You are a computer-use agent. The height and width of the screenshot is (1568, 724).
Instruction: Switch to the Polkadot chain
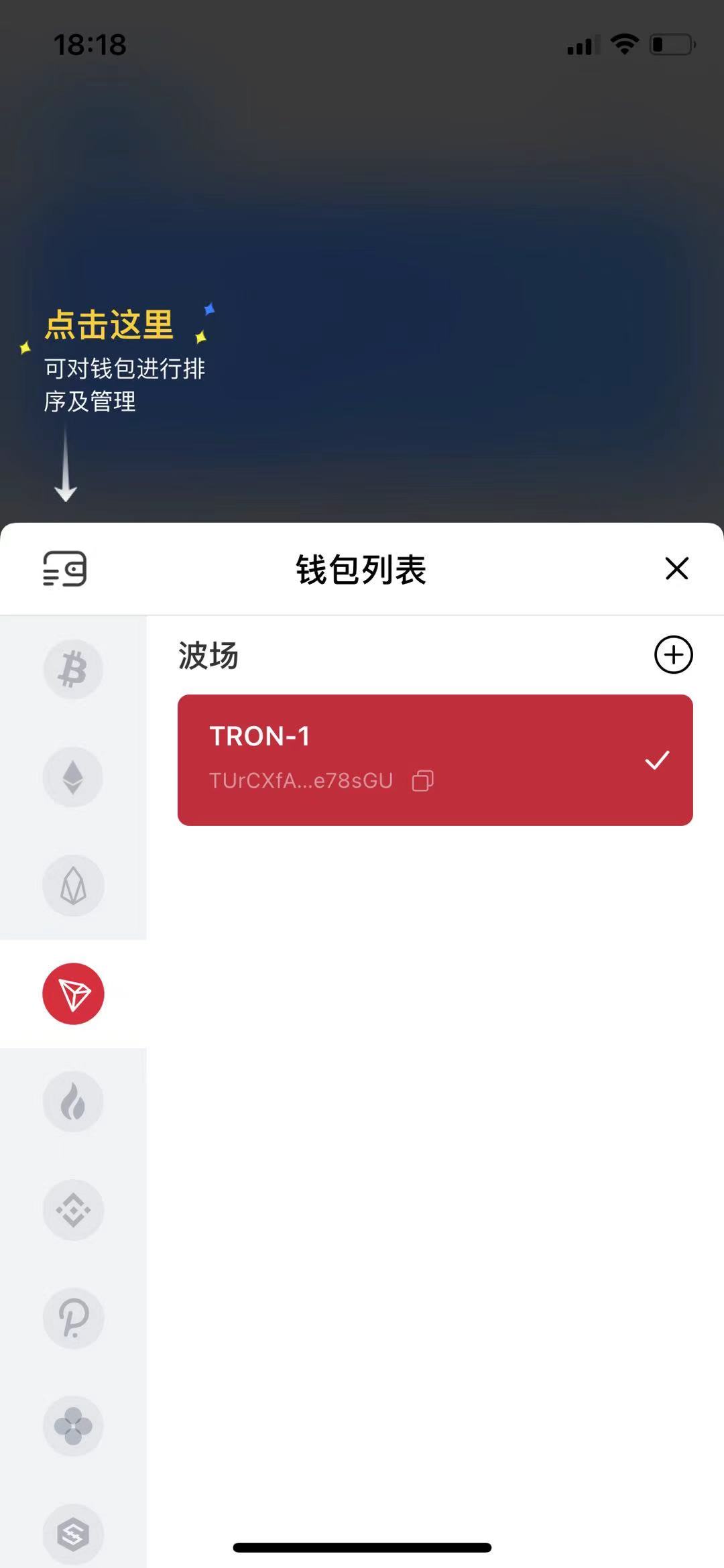pyautogui.click(x=73, y=1318)
